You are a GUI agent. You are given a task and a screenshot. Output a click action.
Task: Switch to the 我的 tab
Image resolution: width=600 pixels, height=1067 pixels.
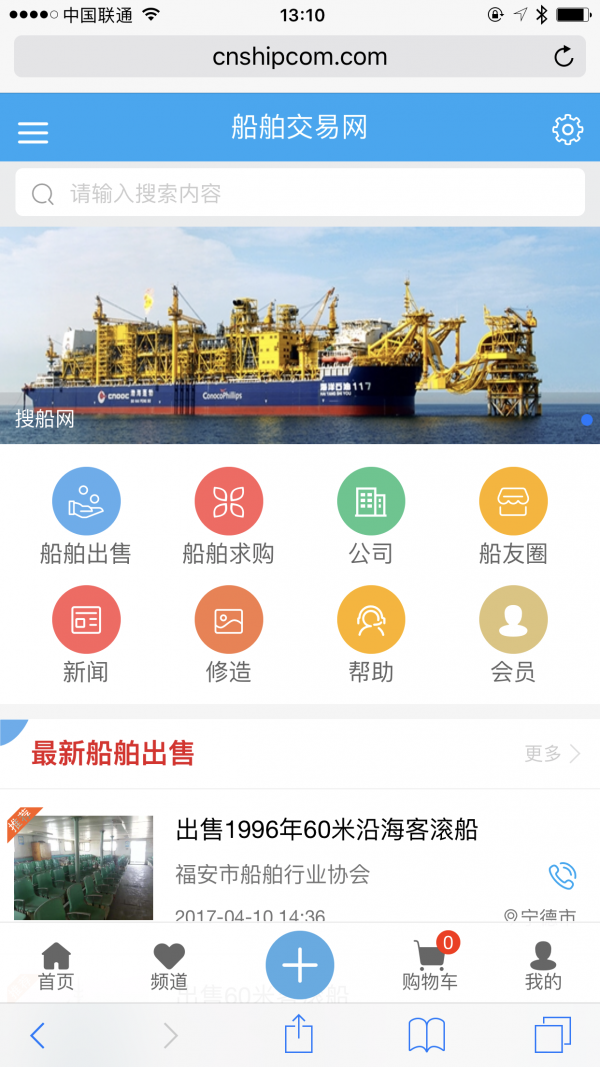pyautogui.click(x=543, y=966)
